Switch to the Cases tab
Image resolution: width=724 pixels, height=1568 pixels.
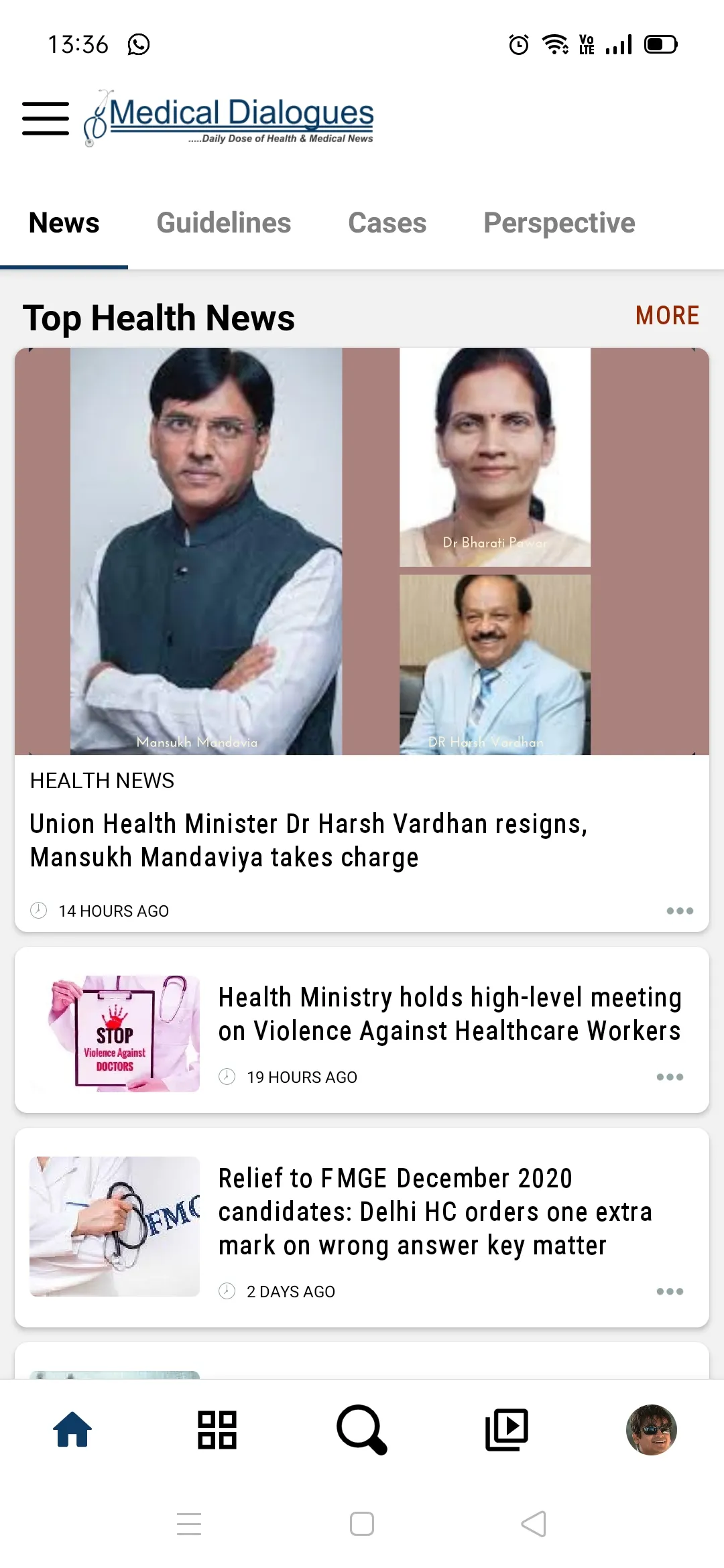click(387, 223)
